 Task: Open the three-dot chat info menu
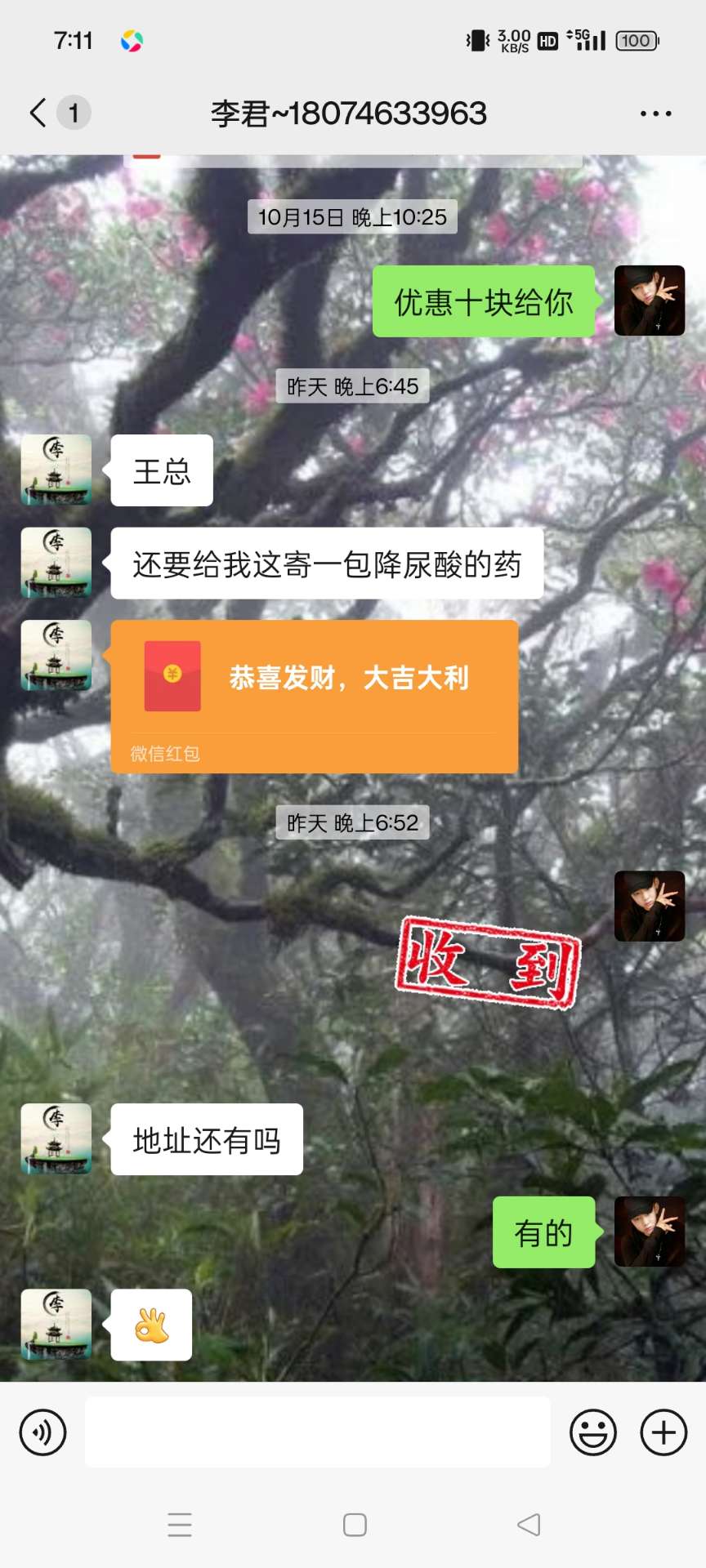pyautogui.click(x=655, y=114)
